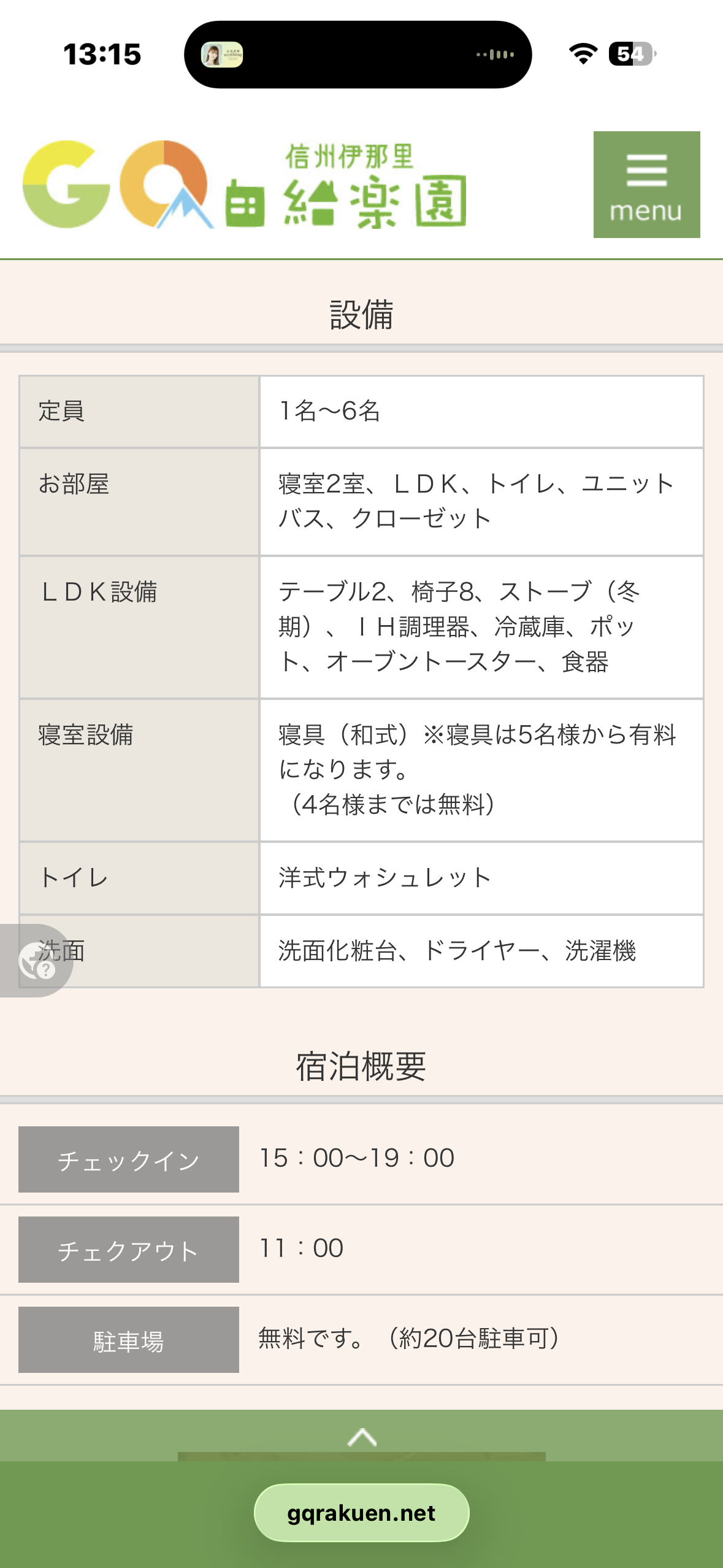
Task: Tap the scroll-to-top arrow bar
Action: 362,1435
